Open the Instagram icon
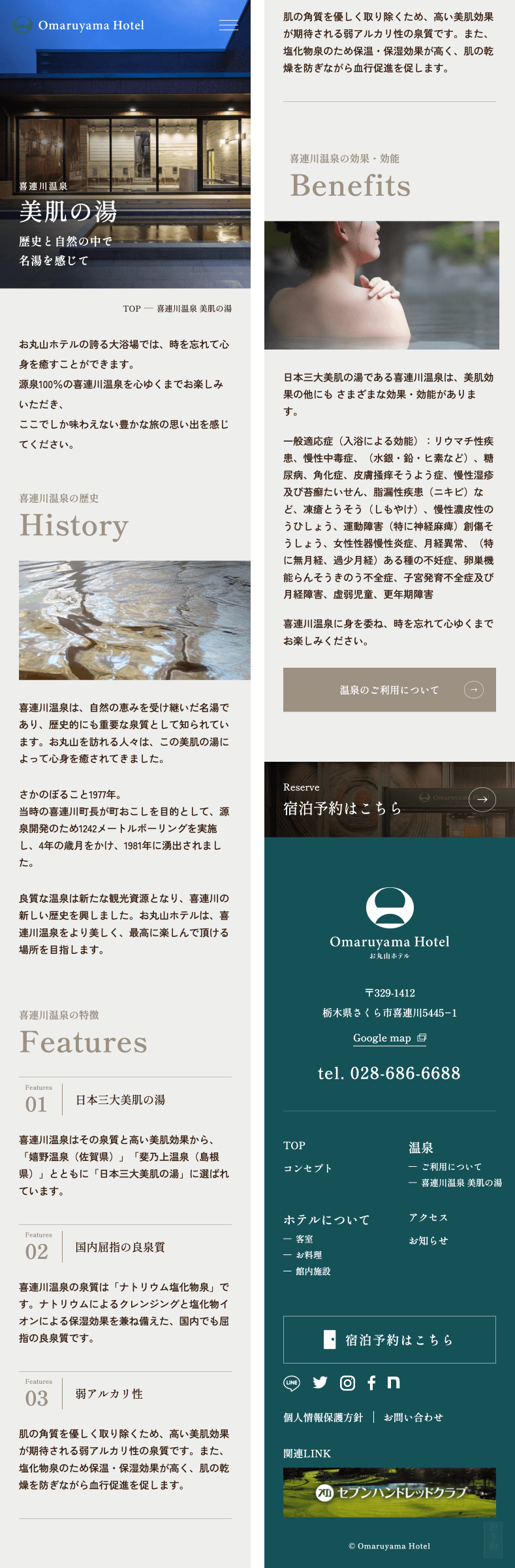This screenshot has height=1568, width=515. pyautogui.click(x=347, y=1382)
